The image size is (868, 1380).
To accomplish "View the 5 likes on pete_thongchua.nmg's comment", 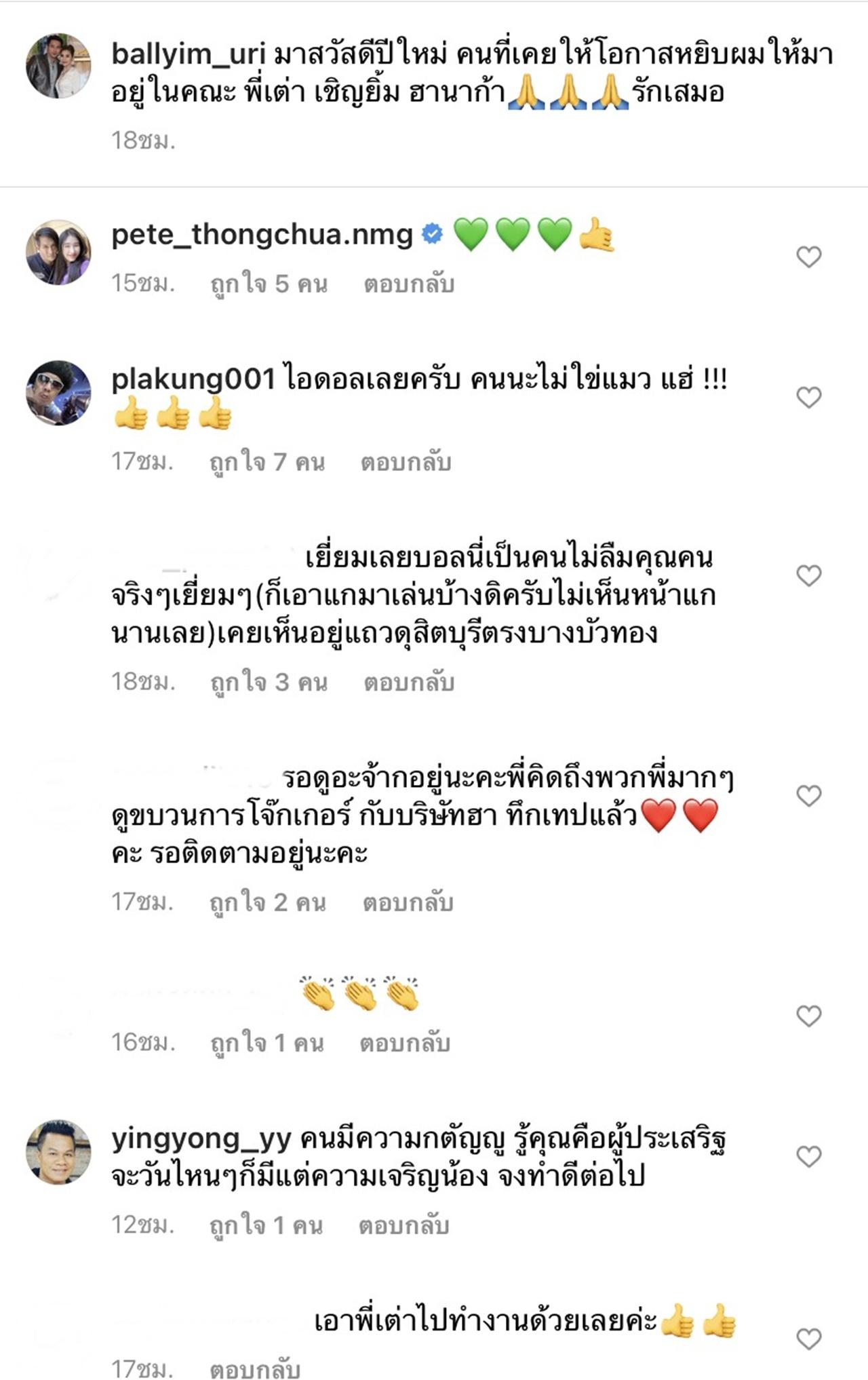I will point(269,284).
